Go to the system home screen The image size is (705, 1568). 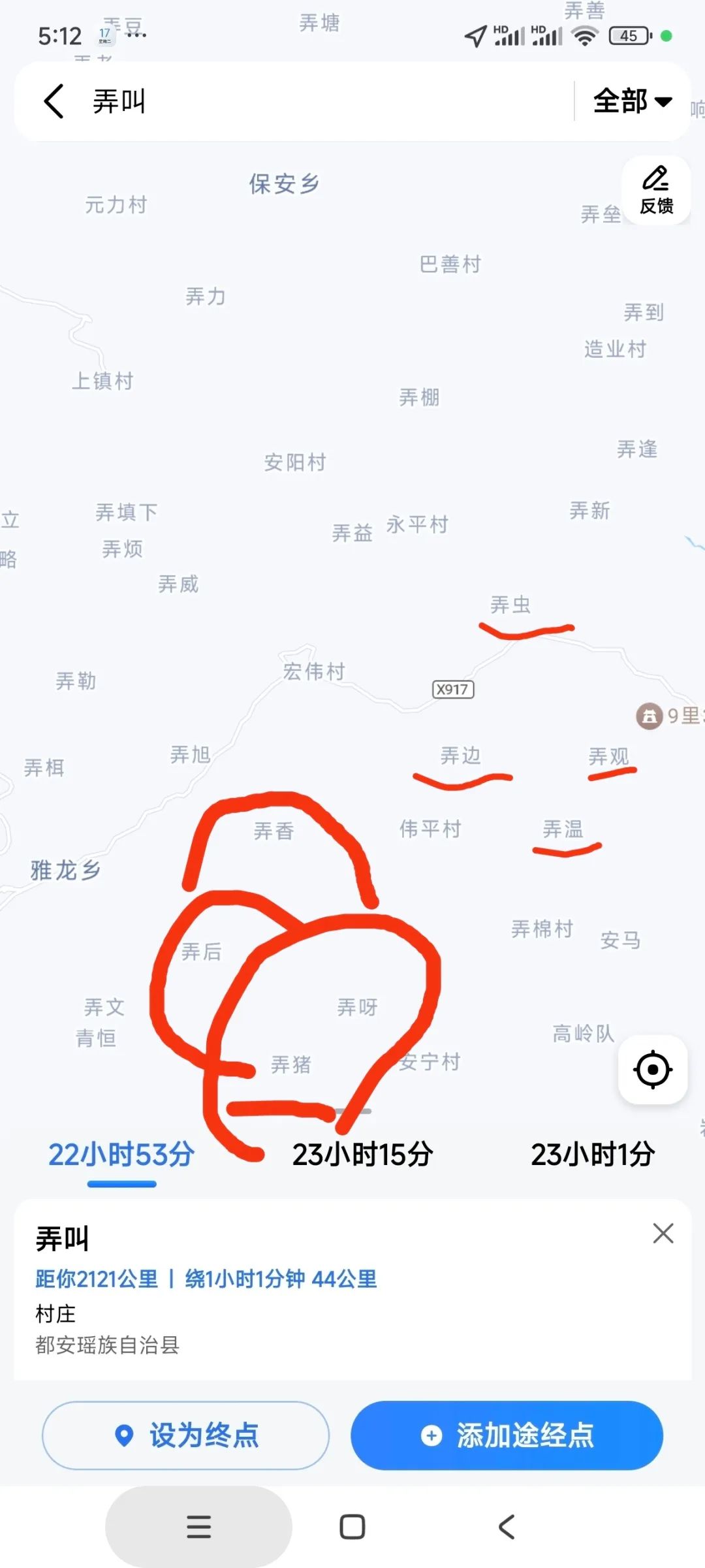click(x=352, y=1527)
